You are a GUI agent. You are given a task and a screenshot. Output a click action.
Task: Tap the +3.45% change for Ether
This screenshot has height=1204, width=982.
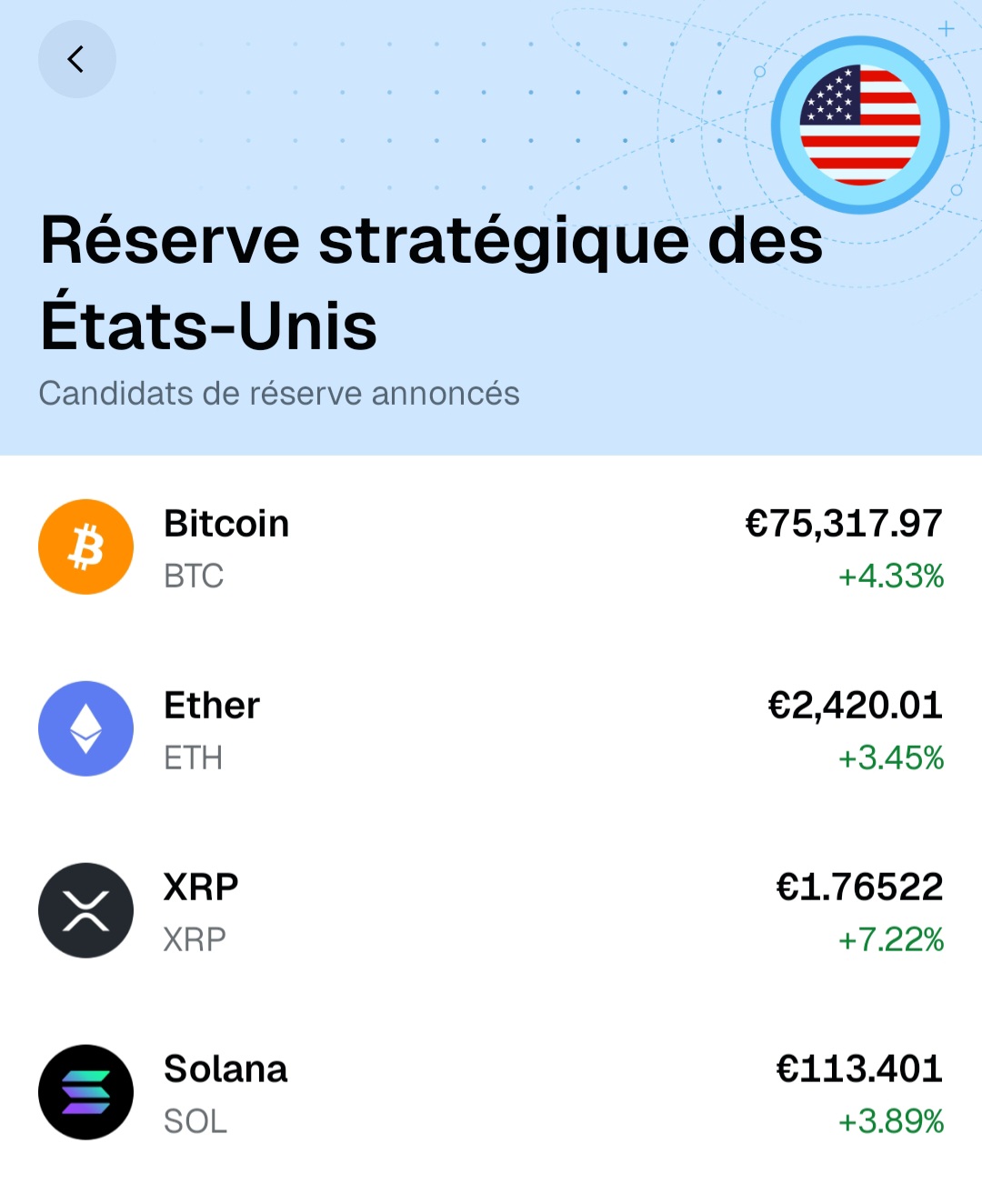click(x=891, y=756)
